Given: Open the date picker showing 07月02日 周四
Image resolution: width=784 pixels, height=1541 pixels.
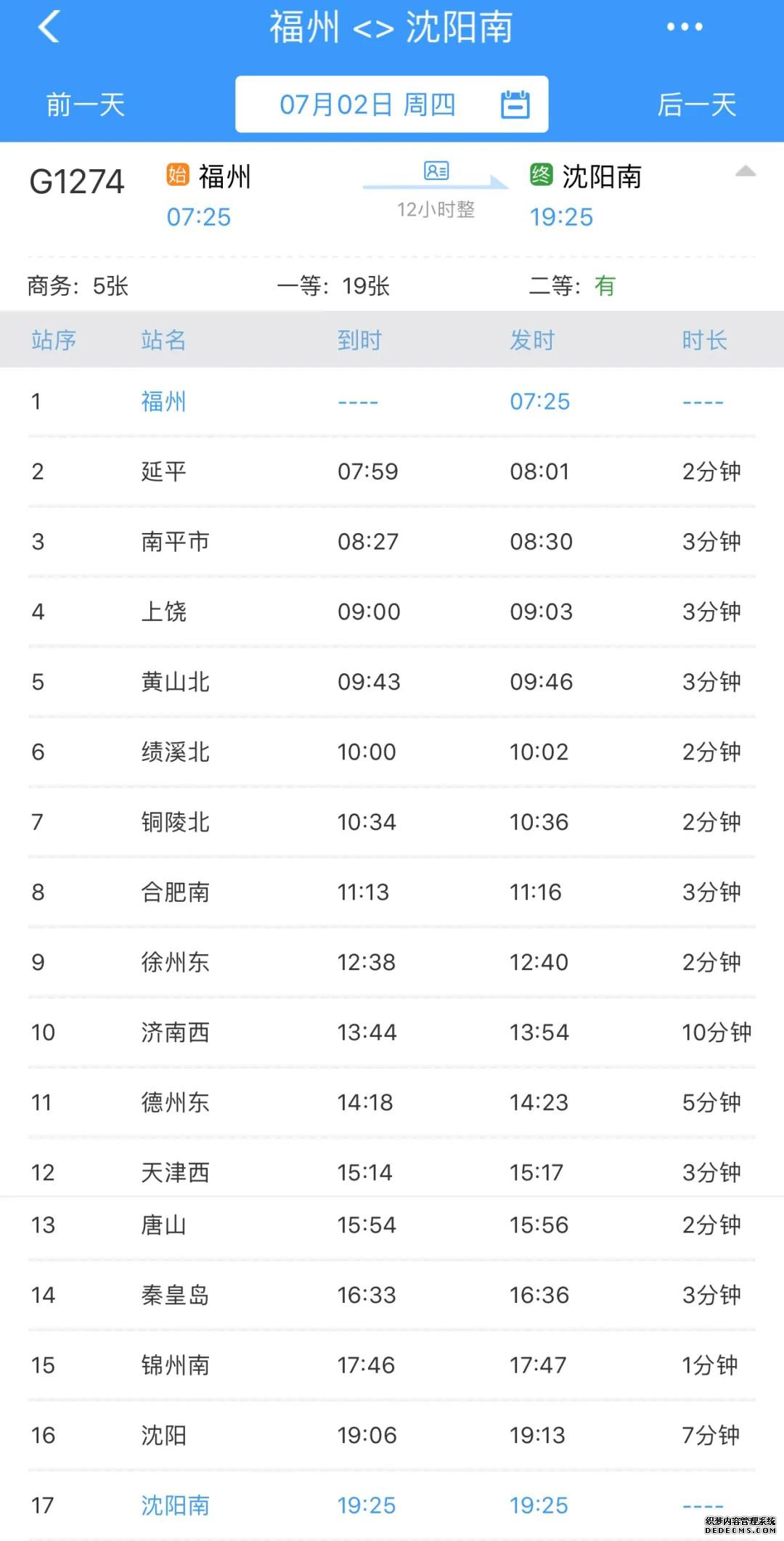Looking at the screenshot, I should click(391, 105).
